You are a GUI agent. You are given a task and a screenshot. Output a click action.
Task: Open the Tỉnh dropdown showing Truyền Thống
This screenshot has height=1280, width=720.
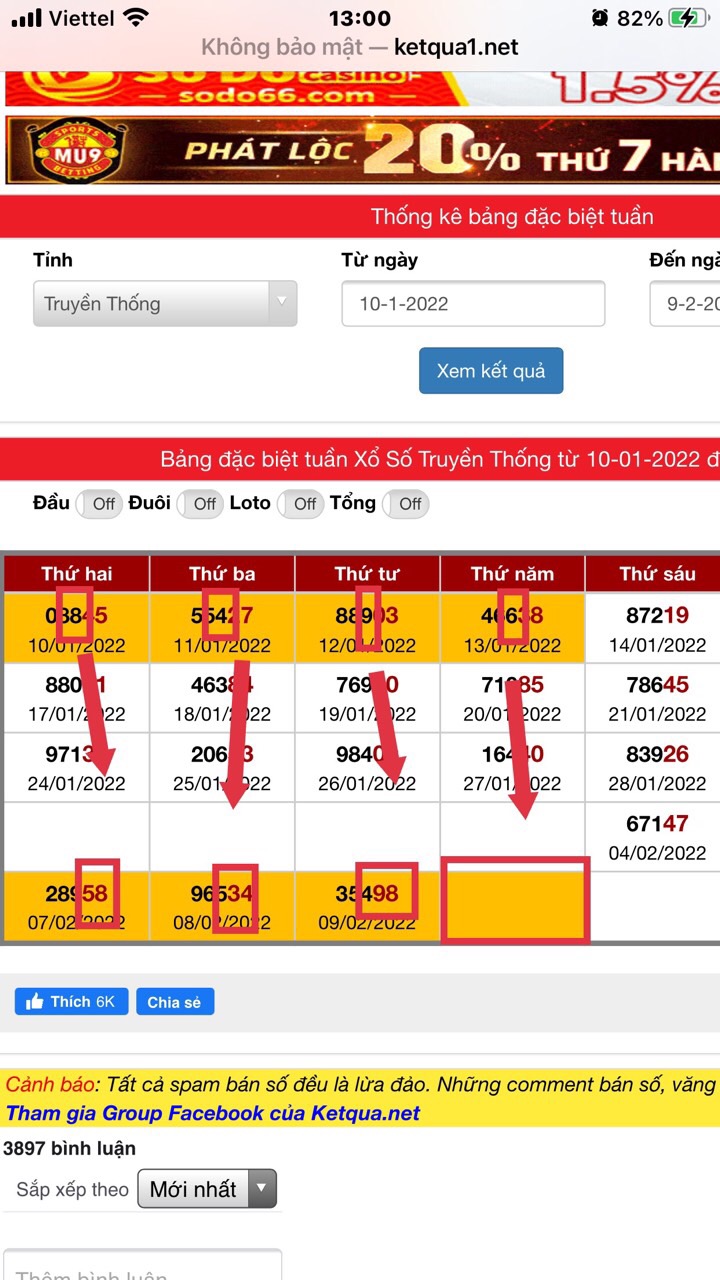click(165, 303)
